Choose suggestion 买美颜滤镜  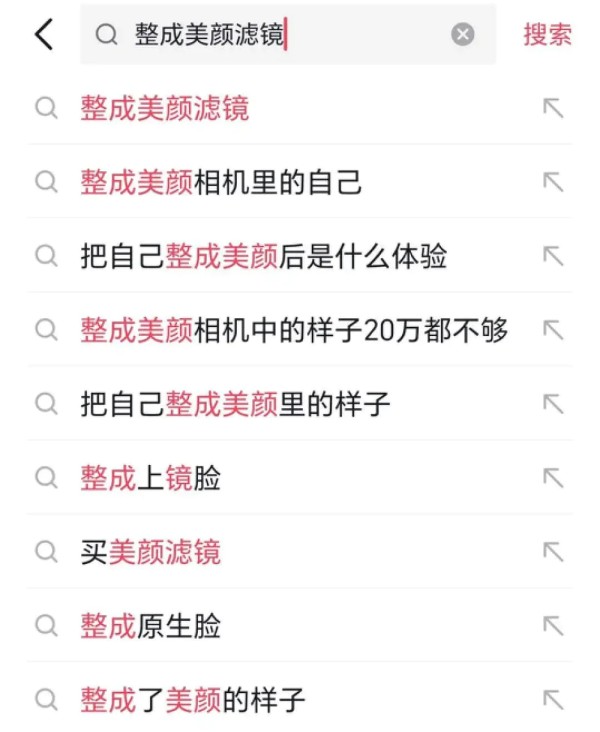pyautogui.click(x=150, y=552)
